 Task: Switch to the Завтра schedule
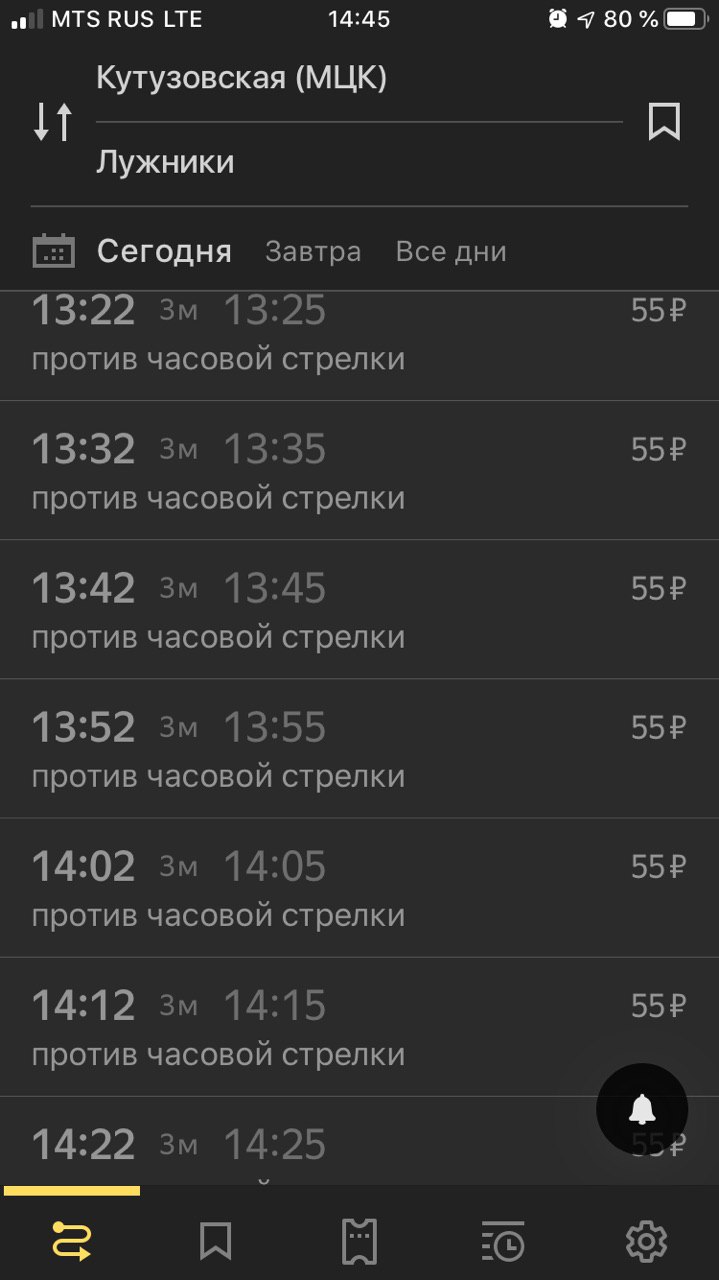313,251
